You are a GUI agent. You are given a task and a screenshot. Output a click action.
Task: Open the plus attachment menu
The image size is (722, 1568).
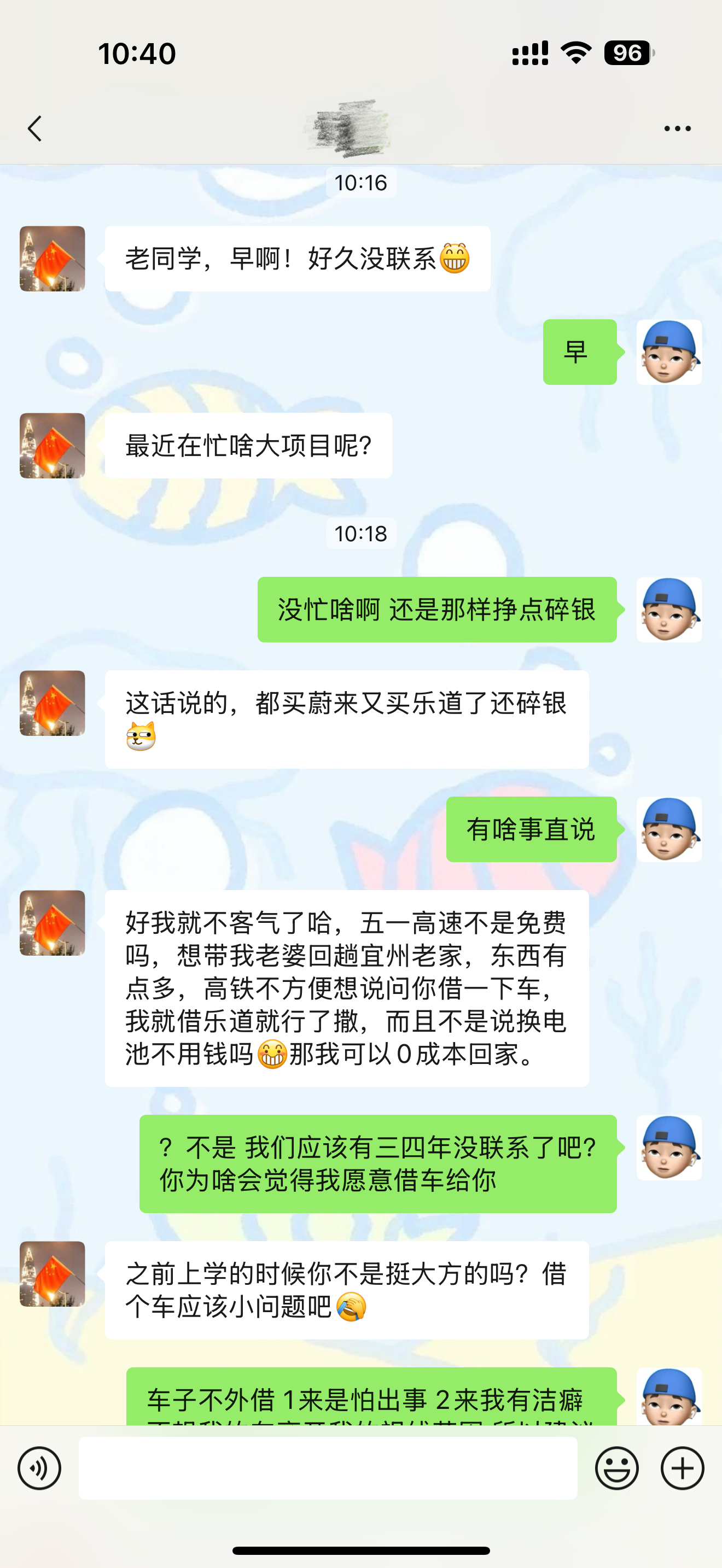683,1468
